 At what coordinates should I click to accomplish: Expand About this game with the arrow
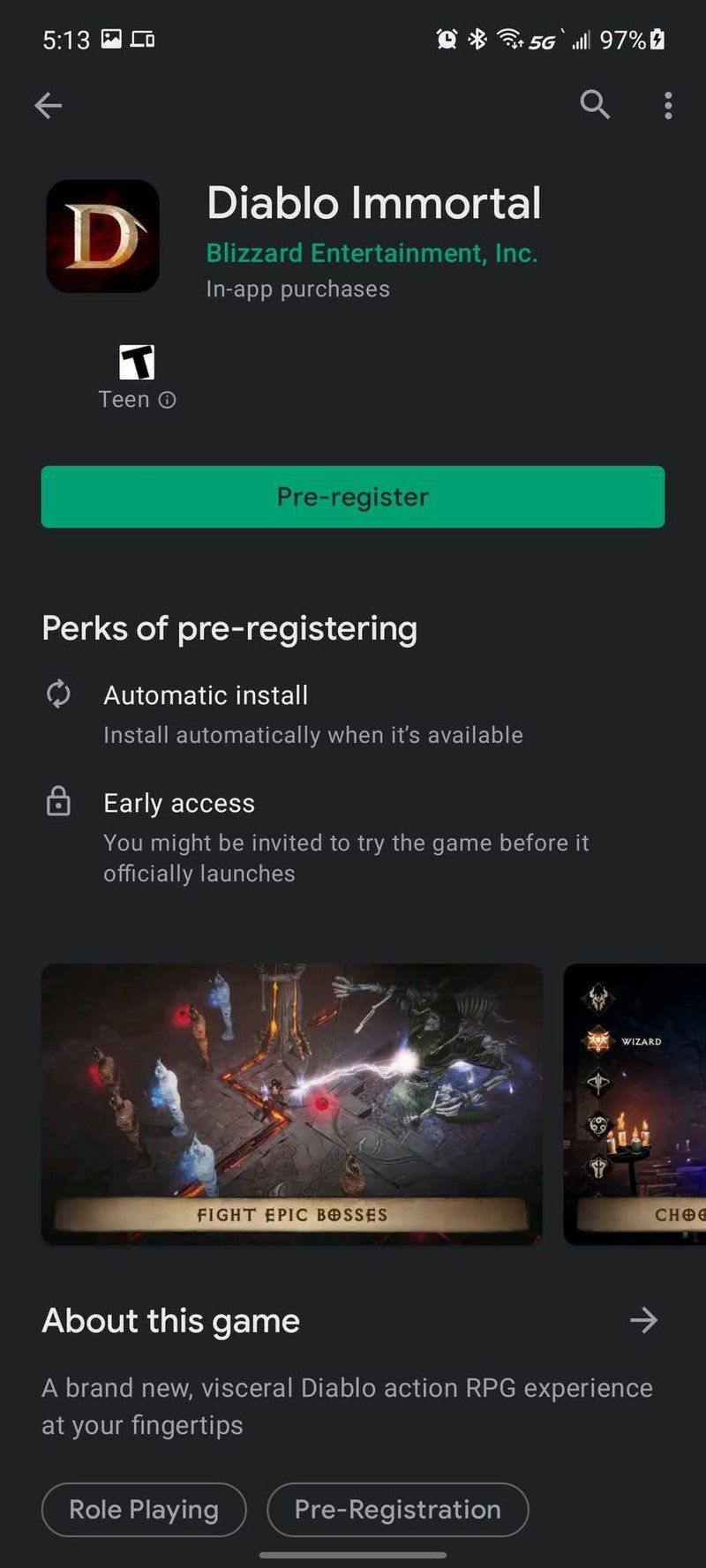[642, 1320]
